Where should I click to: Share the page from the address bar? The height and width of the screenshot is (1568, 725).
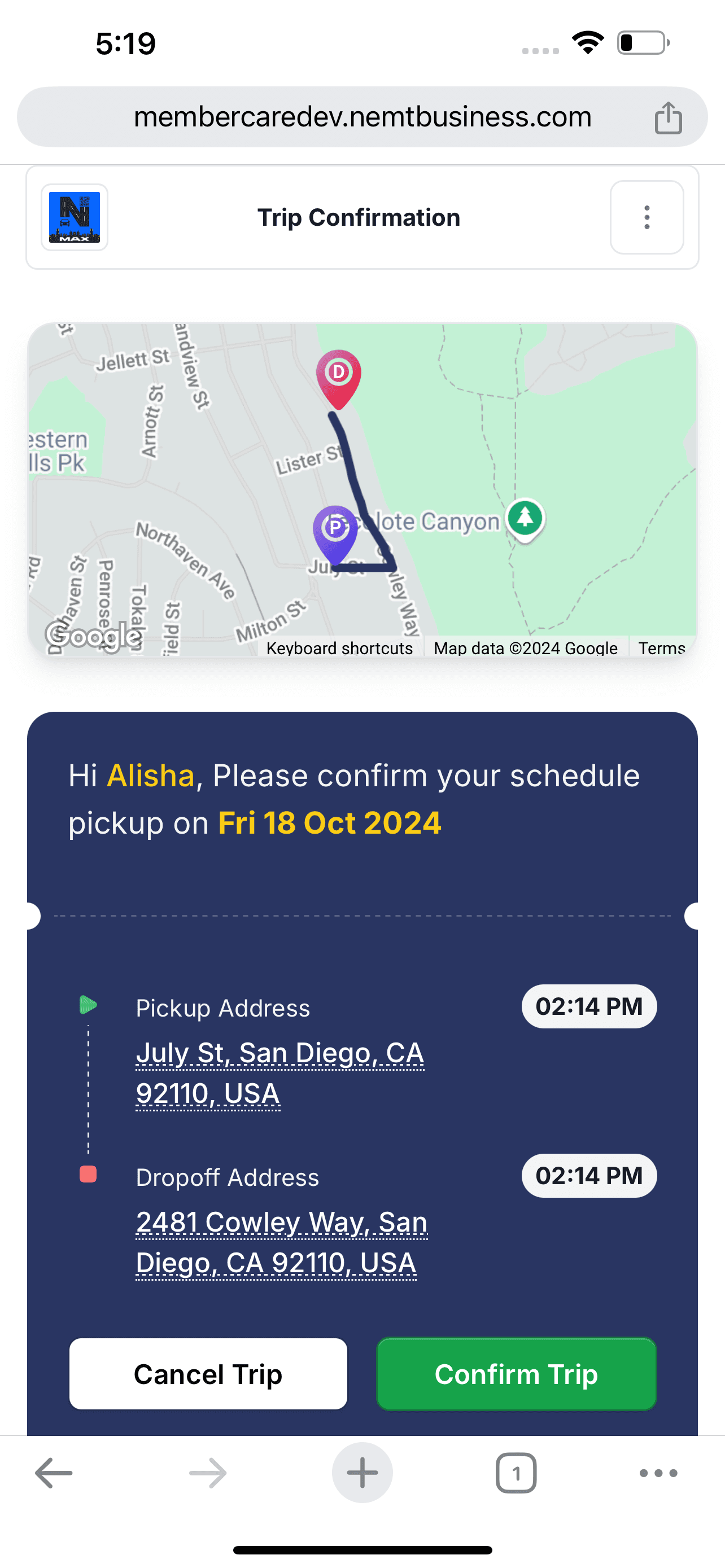(x=668, y=117)
